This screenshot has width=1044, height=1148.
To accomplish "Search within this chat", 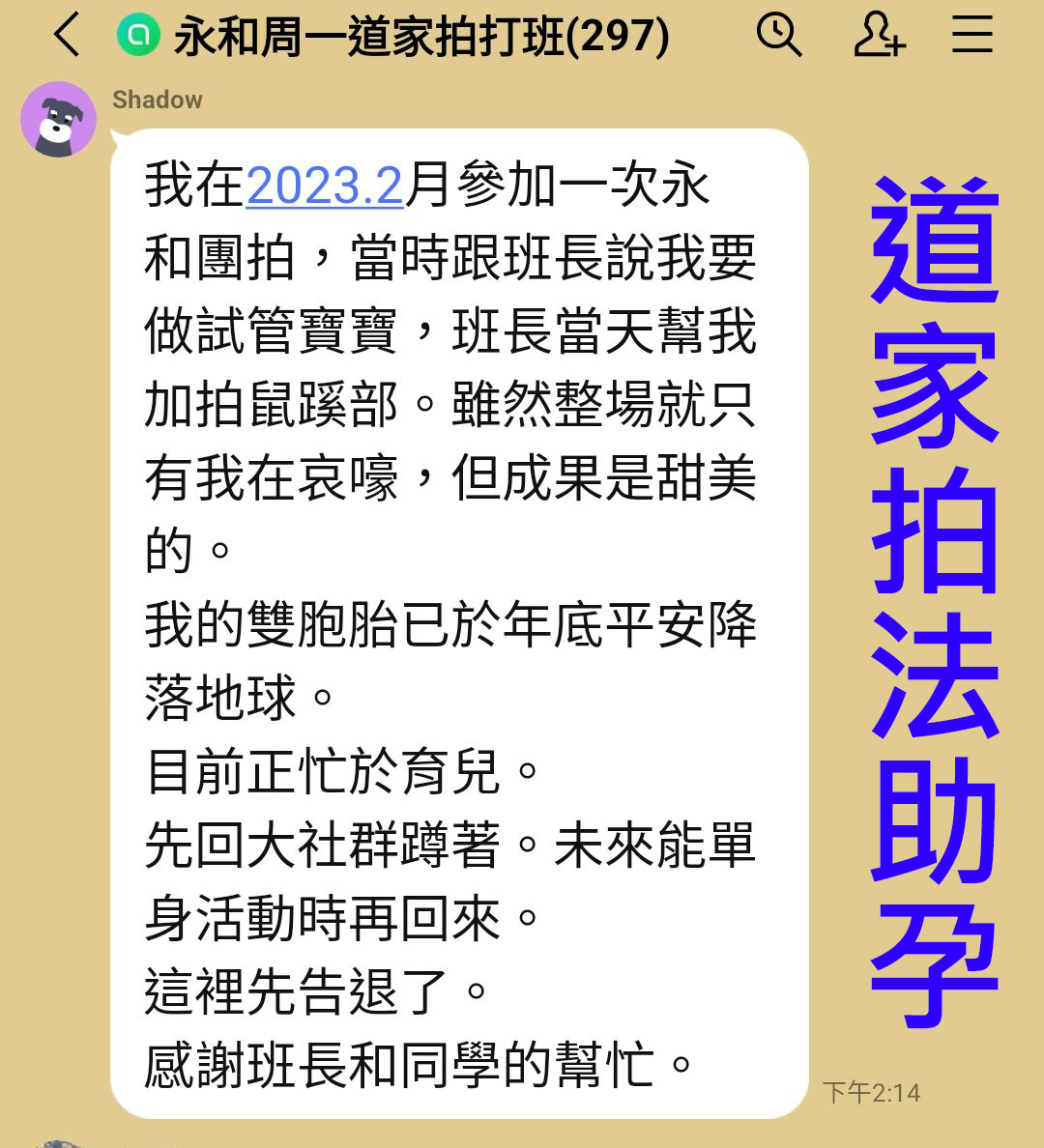I will pos(778,35).
